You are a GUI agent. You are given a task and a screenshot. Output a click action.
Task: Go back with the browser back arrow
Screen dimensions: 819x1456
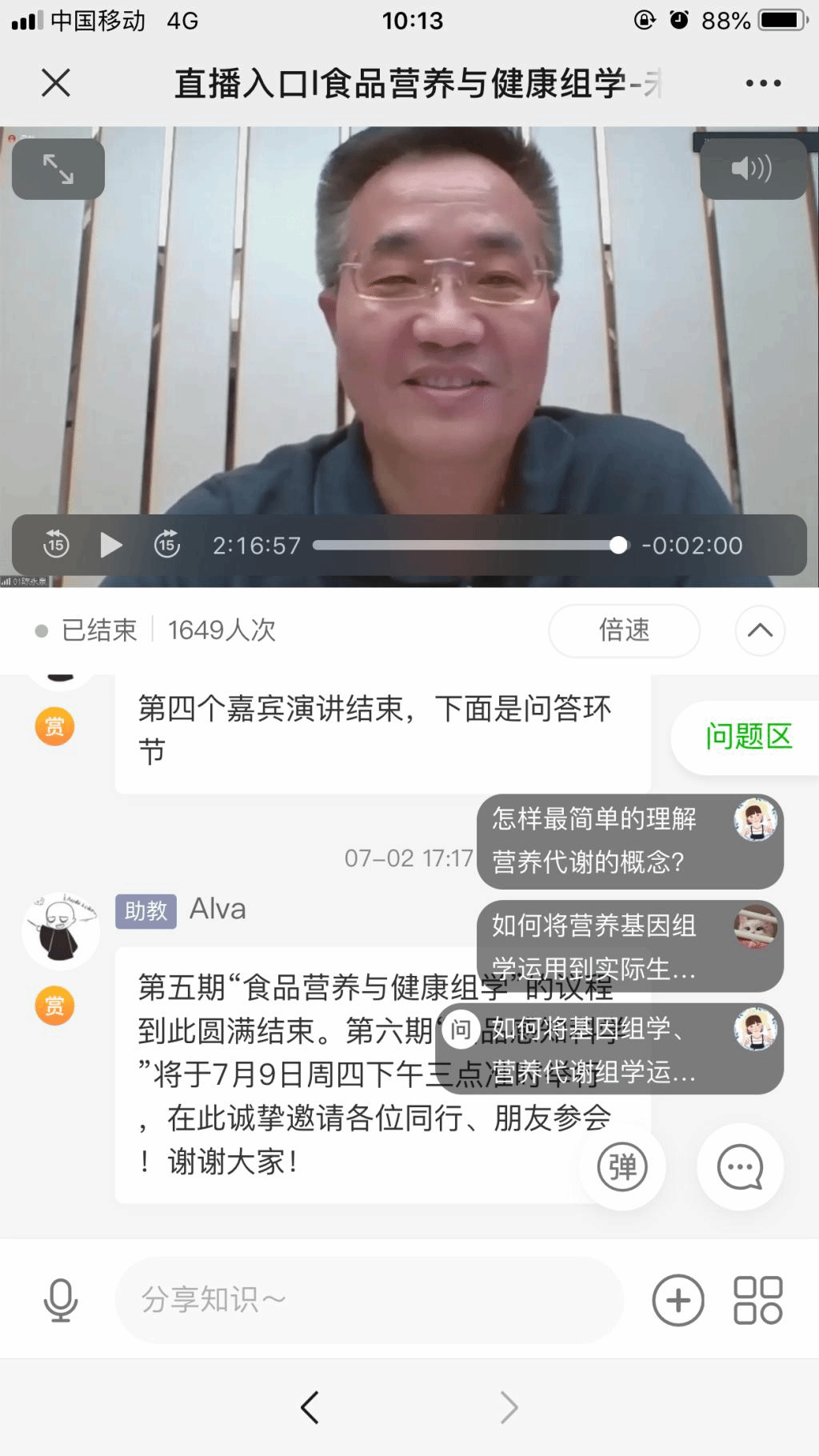tap(310, 1407)
